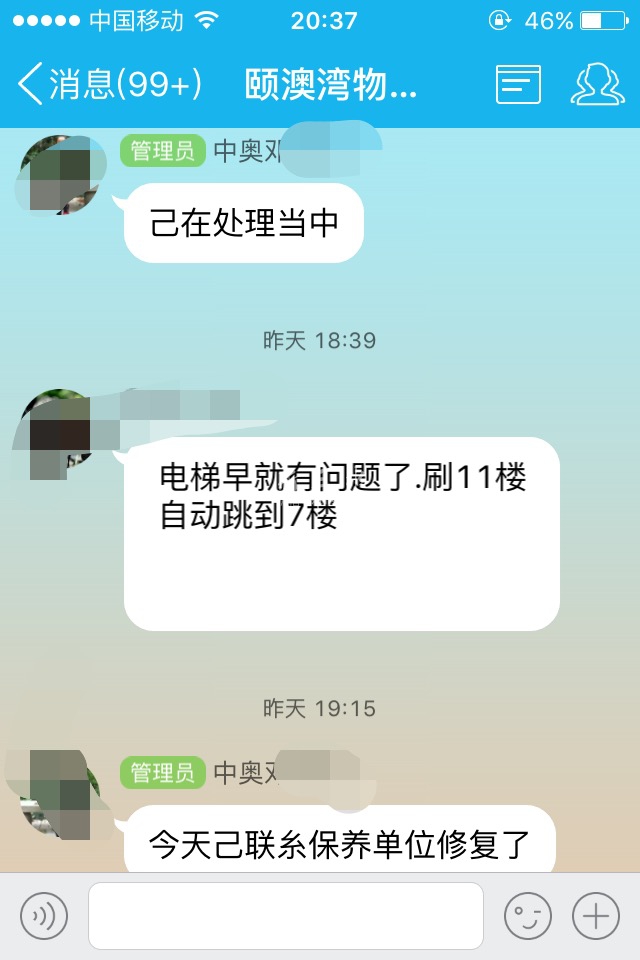Switch to voice message input
Screen dimensions: 640x960
tap(44, 915)
